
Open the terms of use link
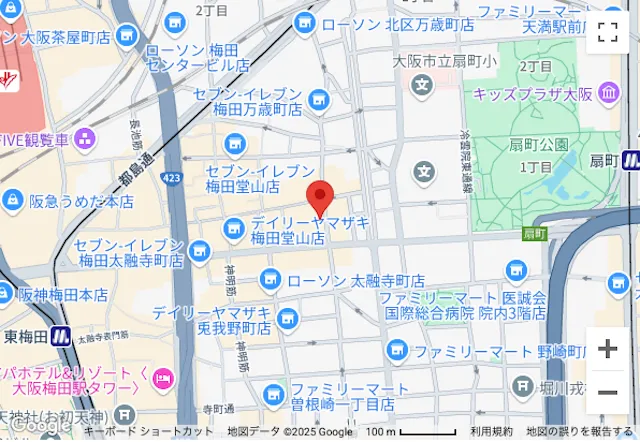[491, 432]
